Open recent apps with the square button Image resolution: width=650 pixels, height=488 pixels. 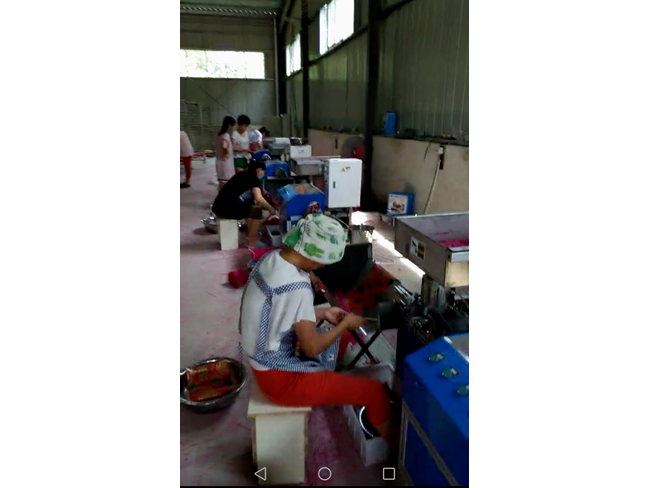(389, 473)
